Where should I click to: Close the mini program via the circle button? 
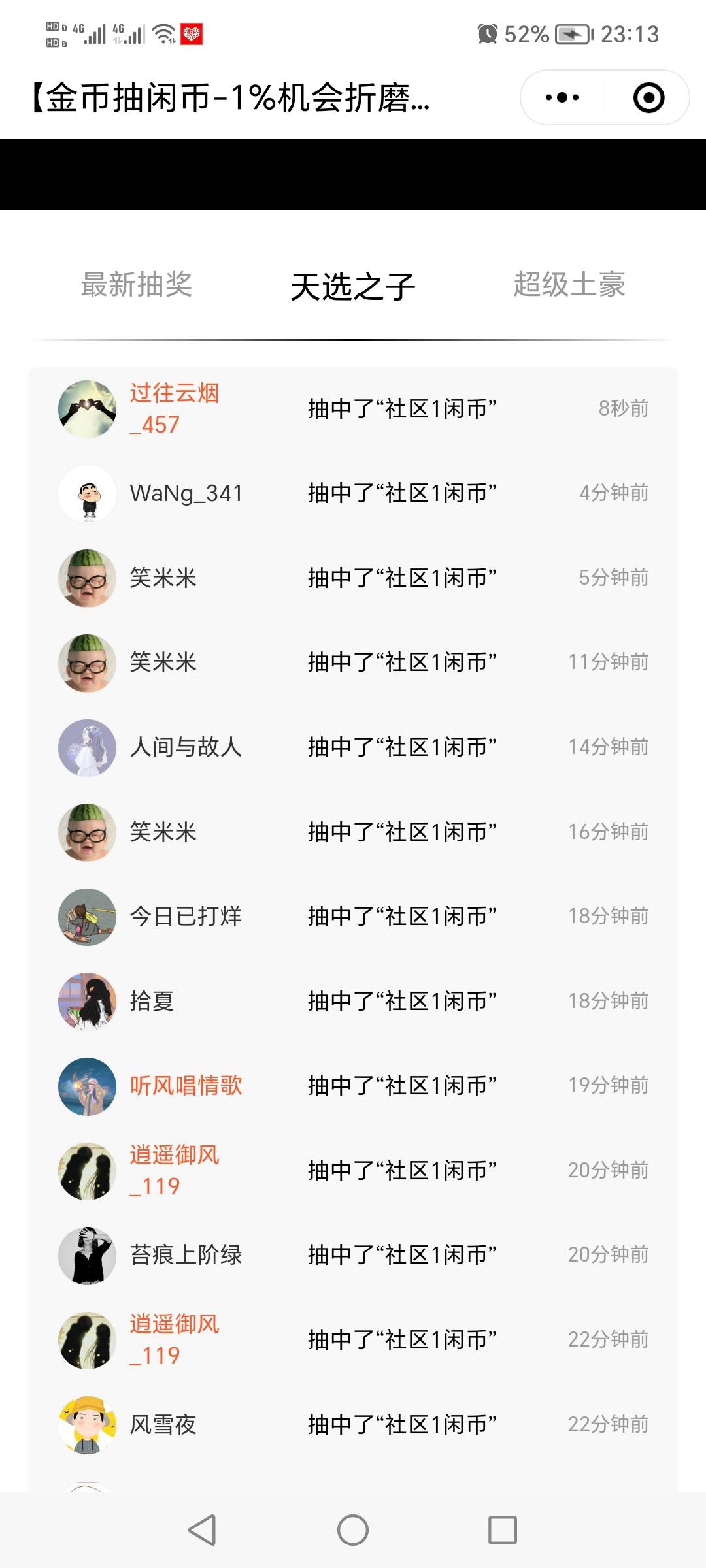pos(648,98)
